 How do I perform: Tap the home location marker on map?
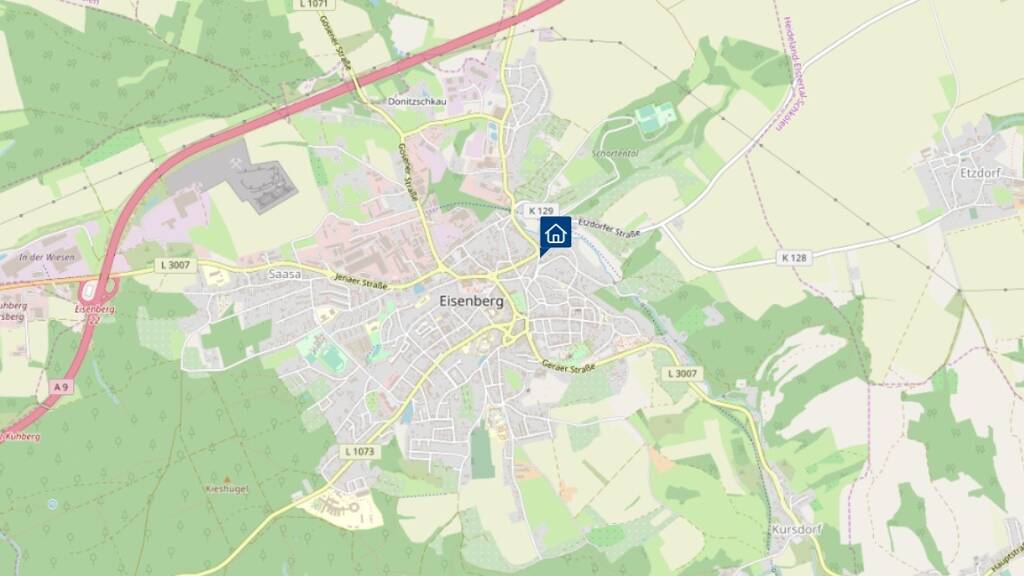(555, 233)
